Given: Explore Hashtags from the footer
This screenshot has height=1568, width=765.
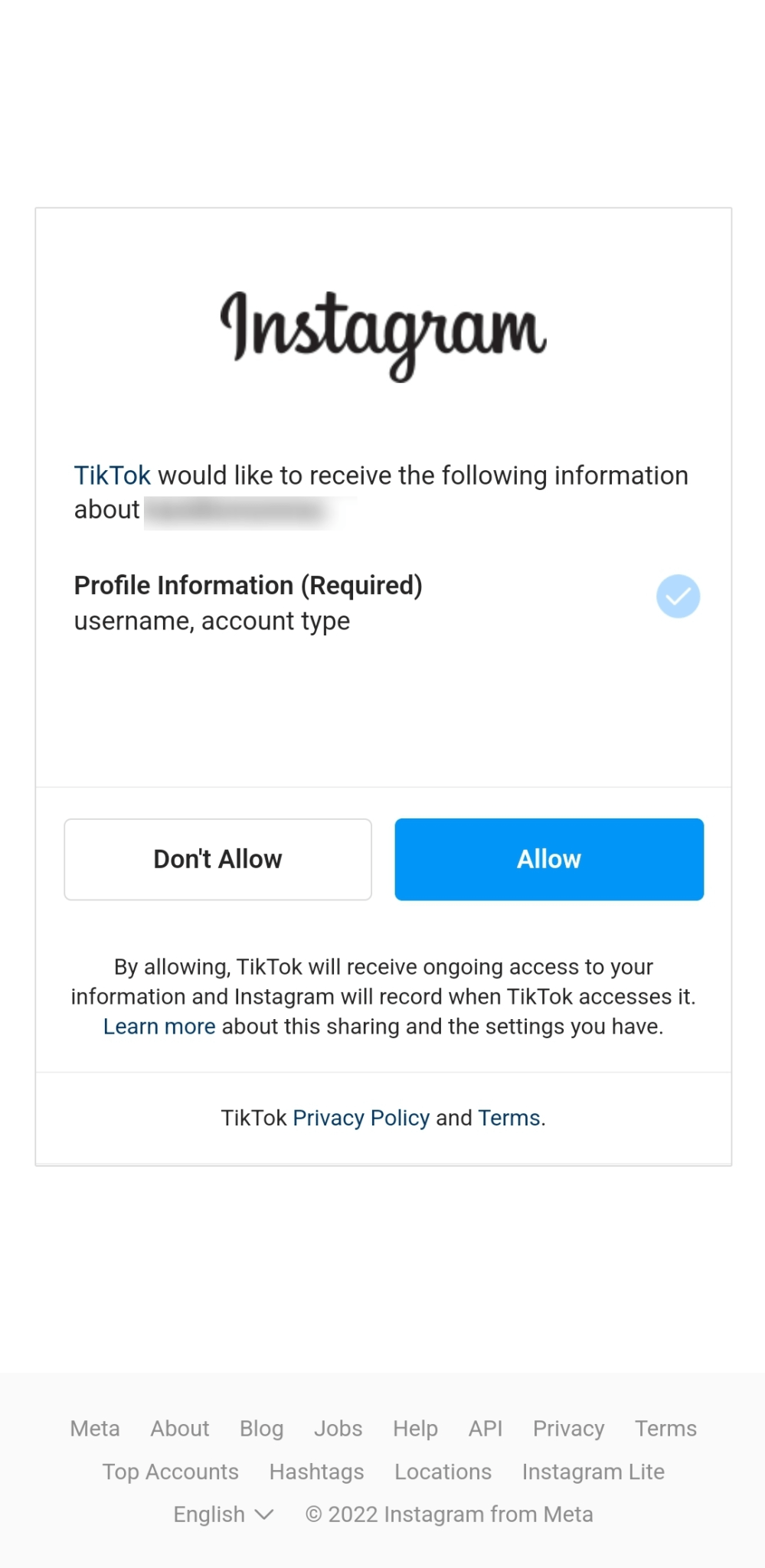Looking at the screenshot, I should [x=315, y=1471].
